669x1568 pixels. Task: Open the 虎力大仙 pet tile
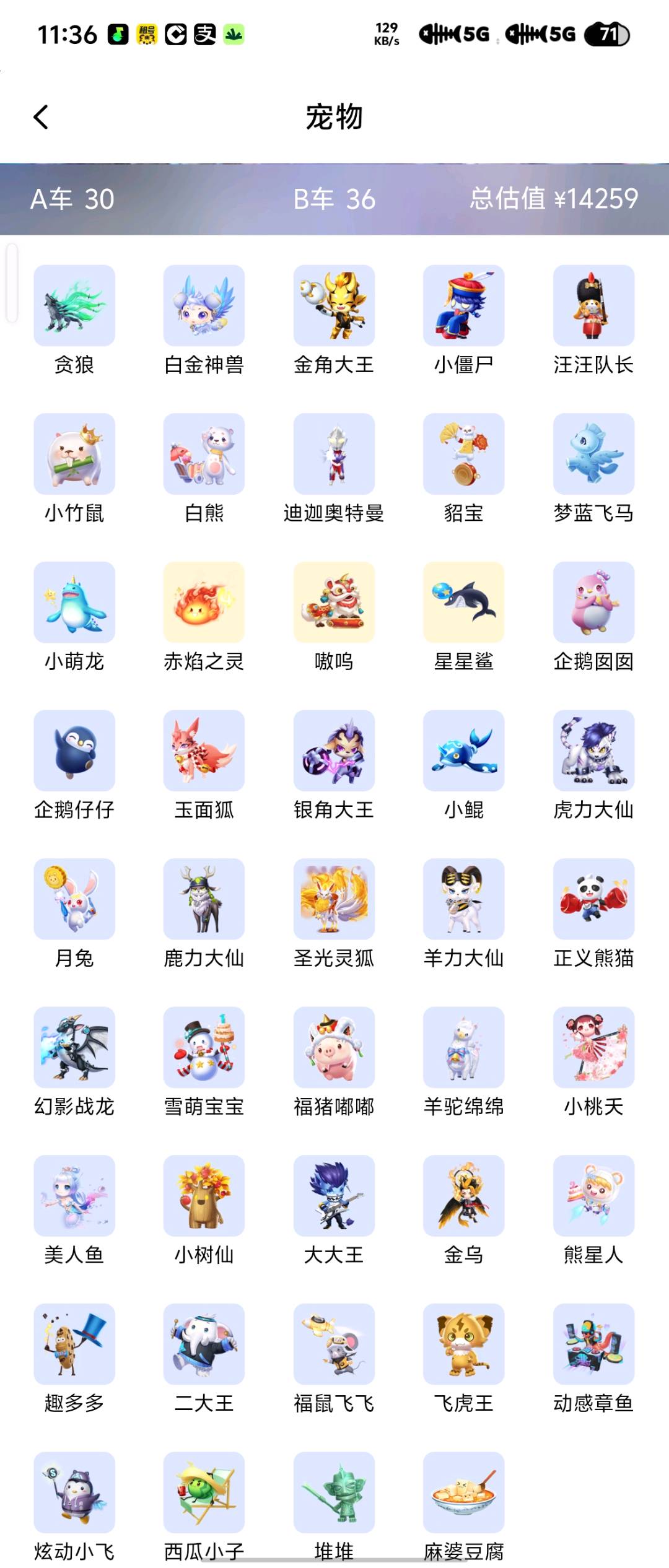click(x=593, y=751)
